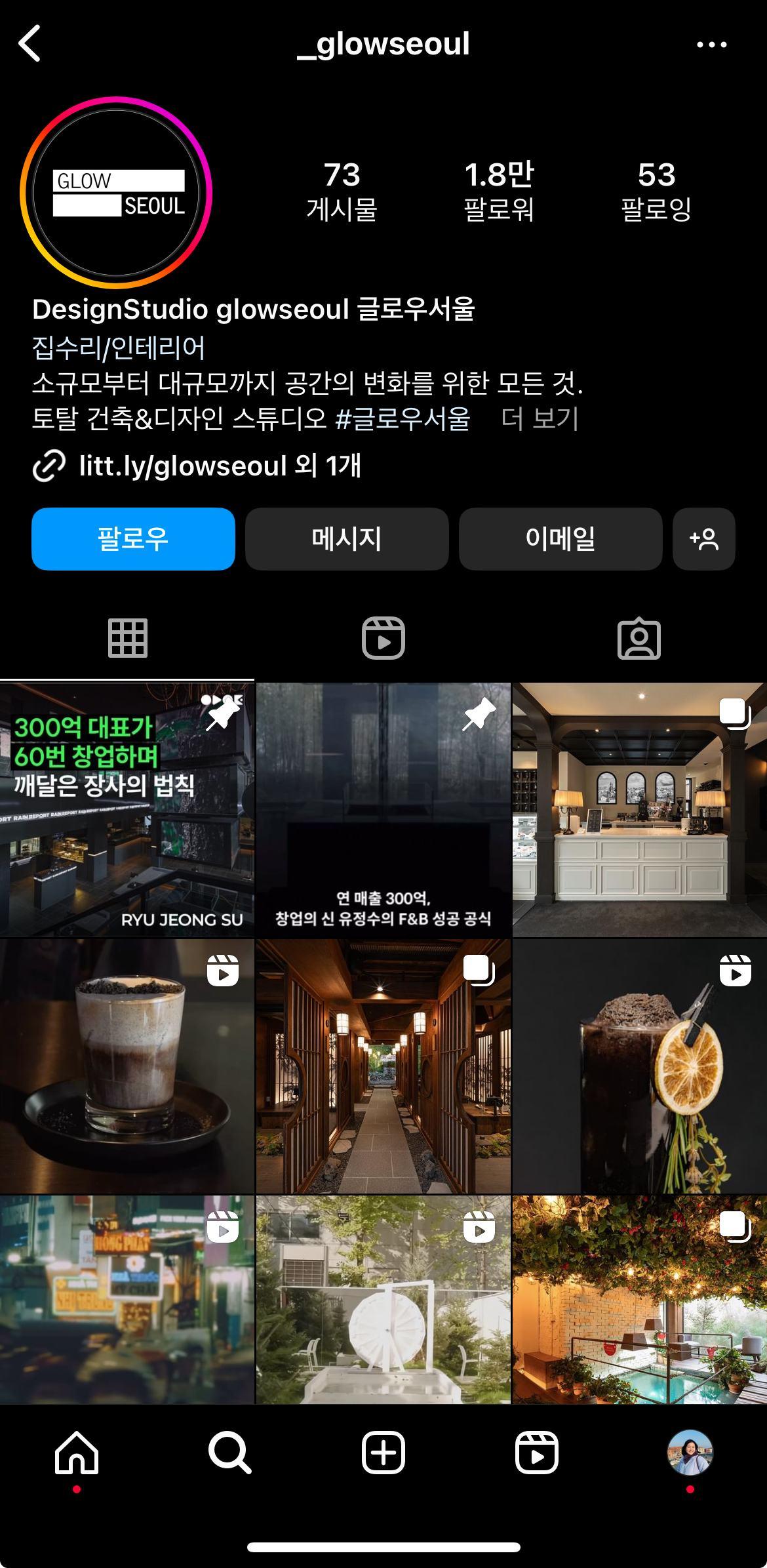Open my own profile avatar tab
Screen dimensions: 767x1568
(690, 1453)
